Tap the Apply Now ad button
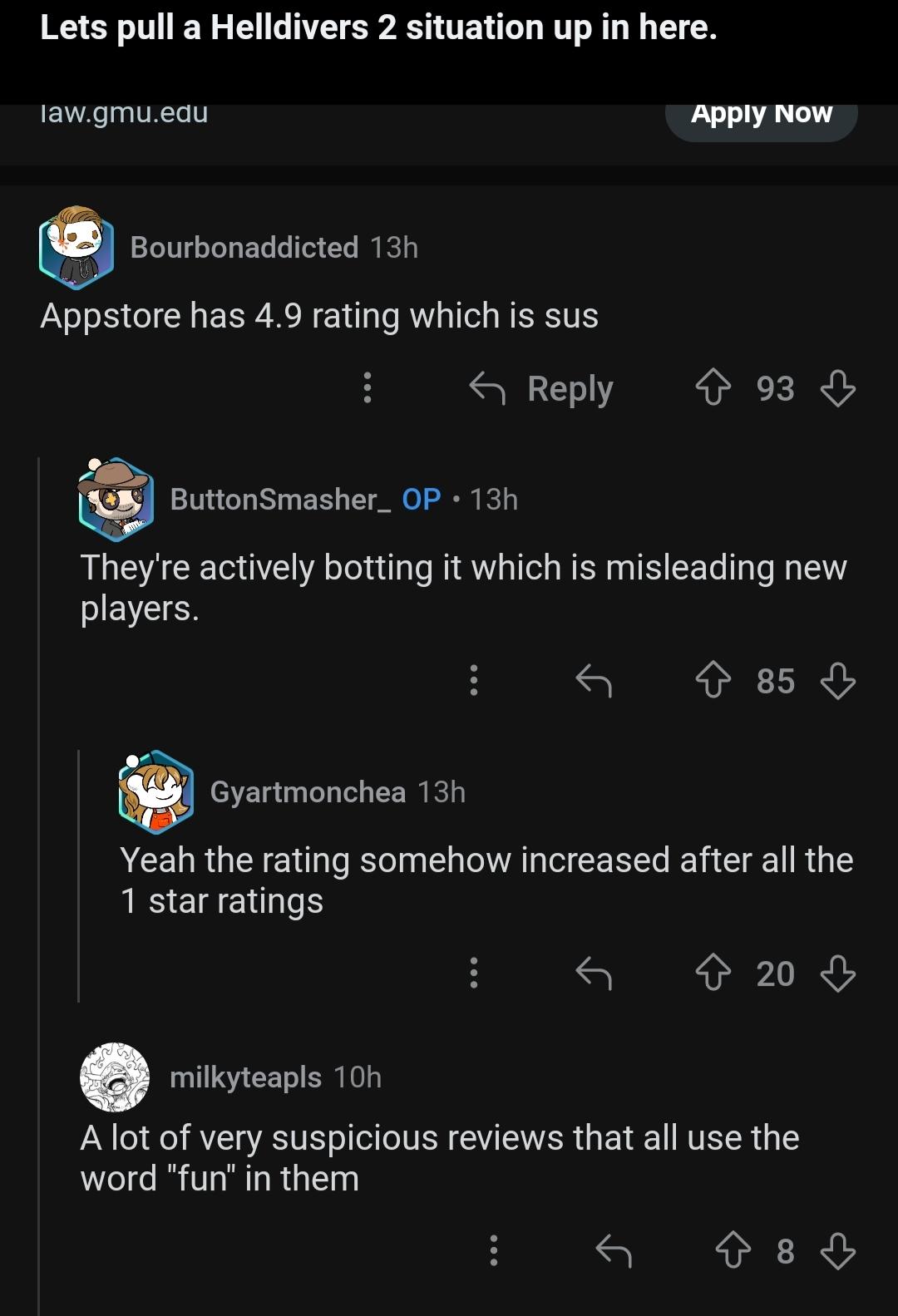This screenshot has height=1316, width=898. 761,116
